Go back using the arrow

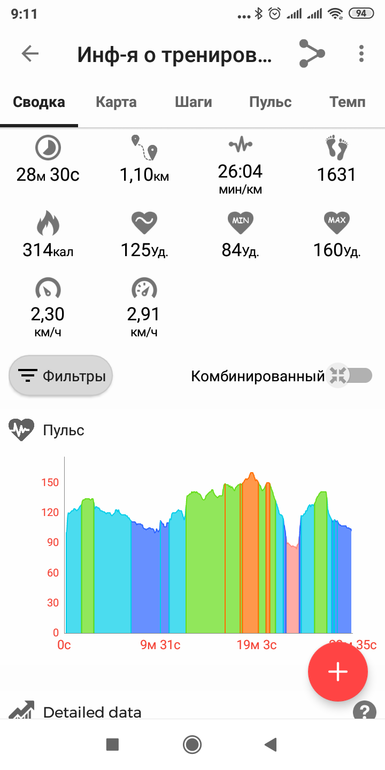[30, 54]
